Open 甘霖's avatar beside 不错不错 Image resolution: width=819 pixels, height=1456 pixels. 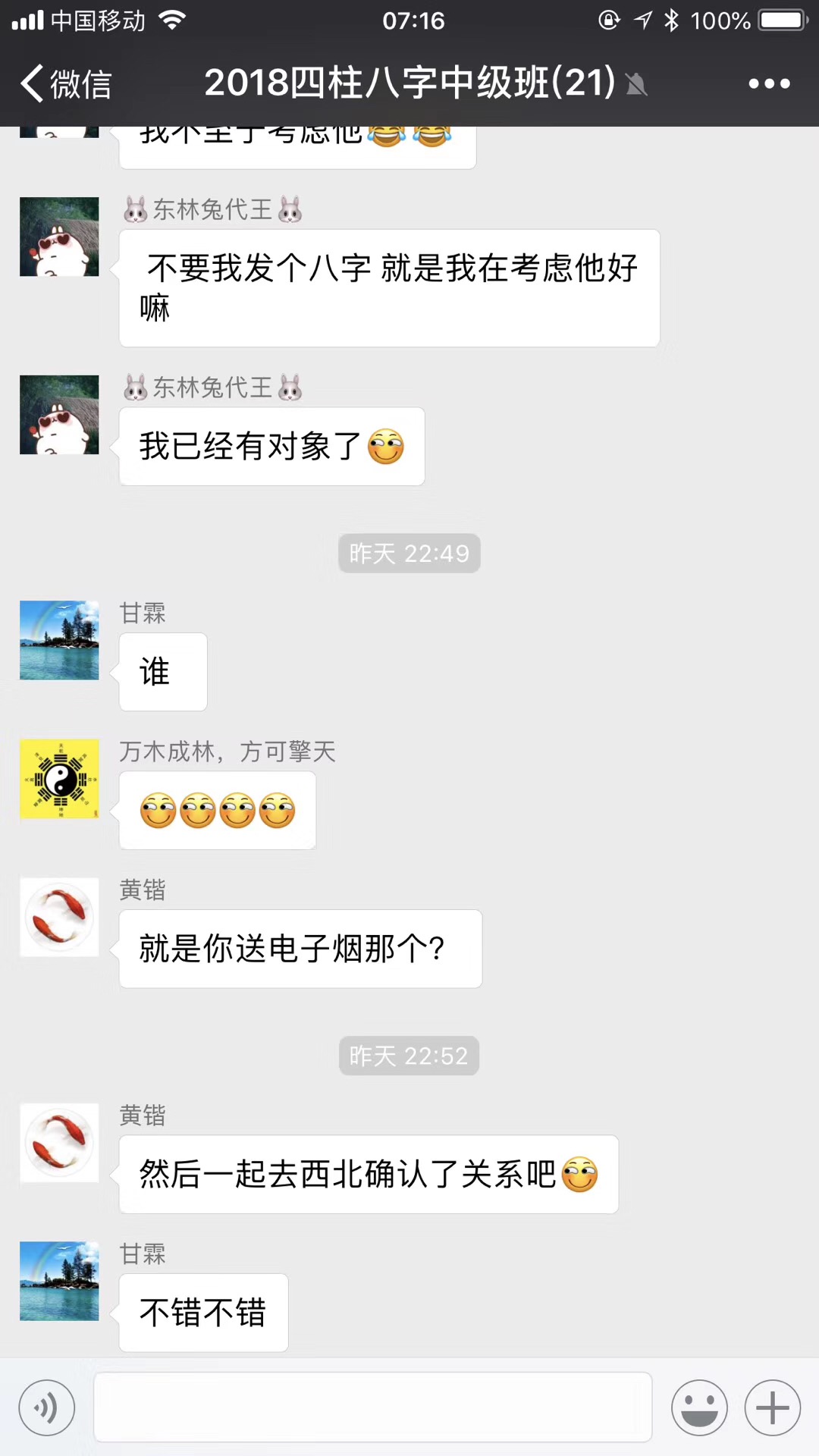[x=59, y=1281]
